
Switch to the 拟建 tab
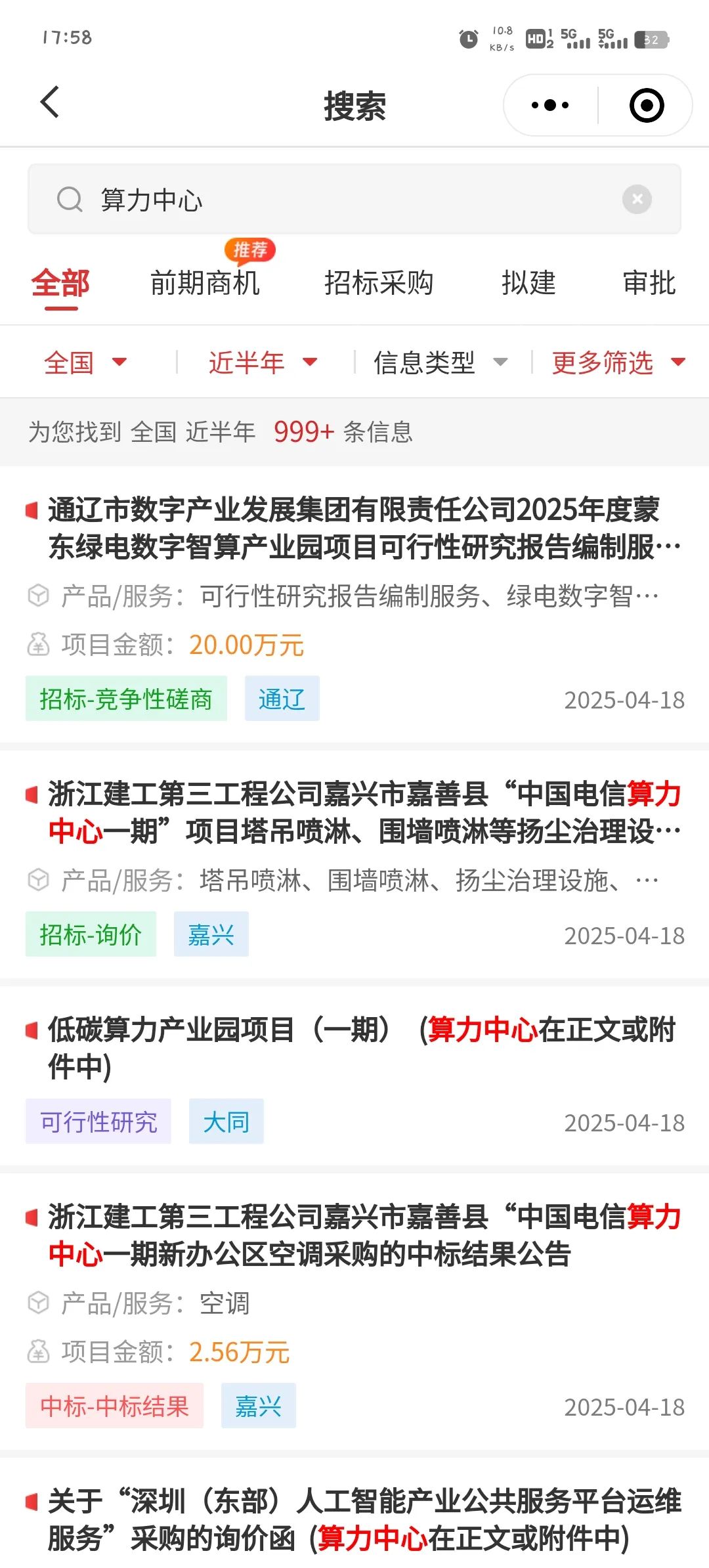click(528, 284)
